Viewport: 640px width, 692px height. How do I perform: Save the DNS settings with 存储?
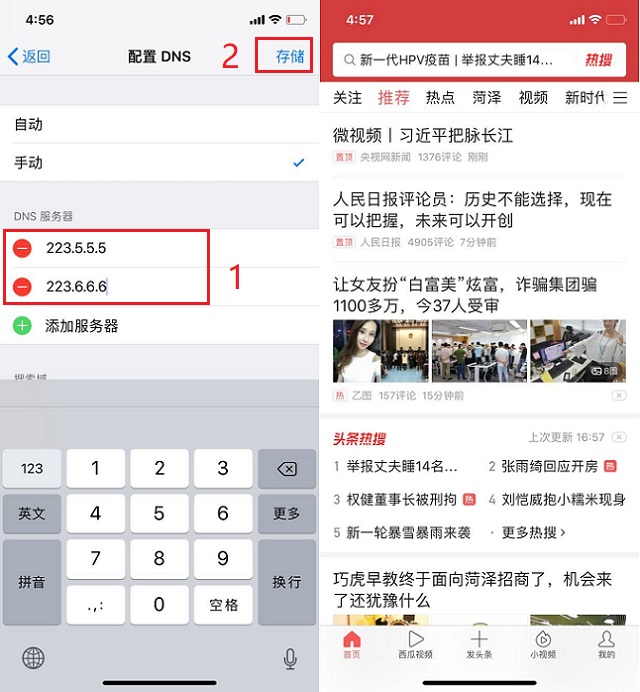point(289,57)
